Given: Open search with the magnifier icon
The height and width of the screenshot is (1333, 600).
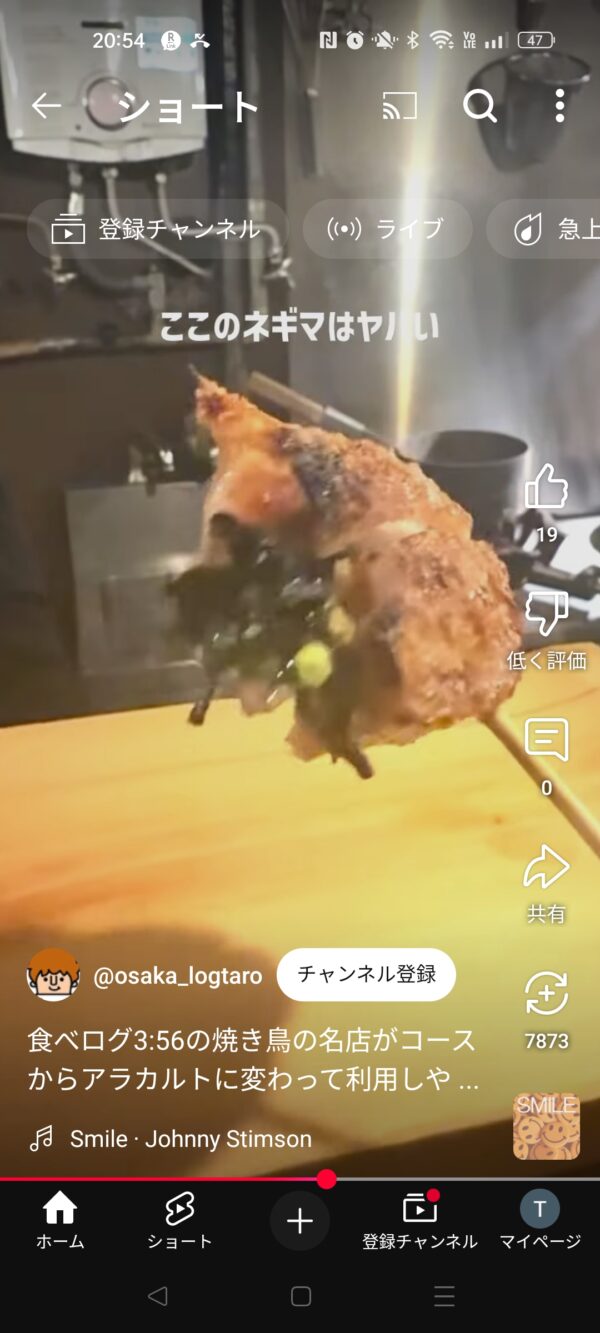Looking at the screenshot, I should pos(480,105).
